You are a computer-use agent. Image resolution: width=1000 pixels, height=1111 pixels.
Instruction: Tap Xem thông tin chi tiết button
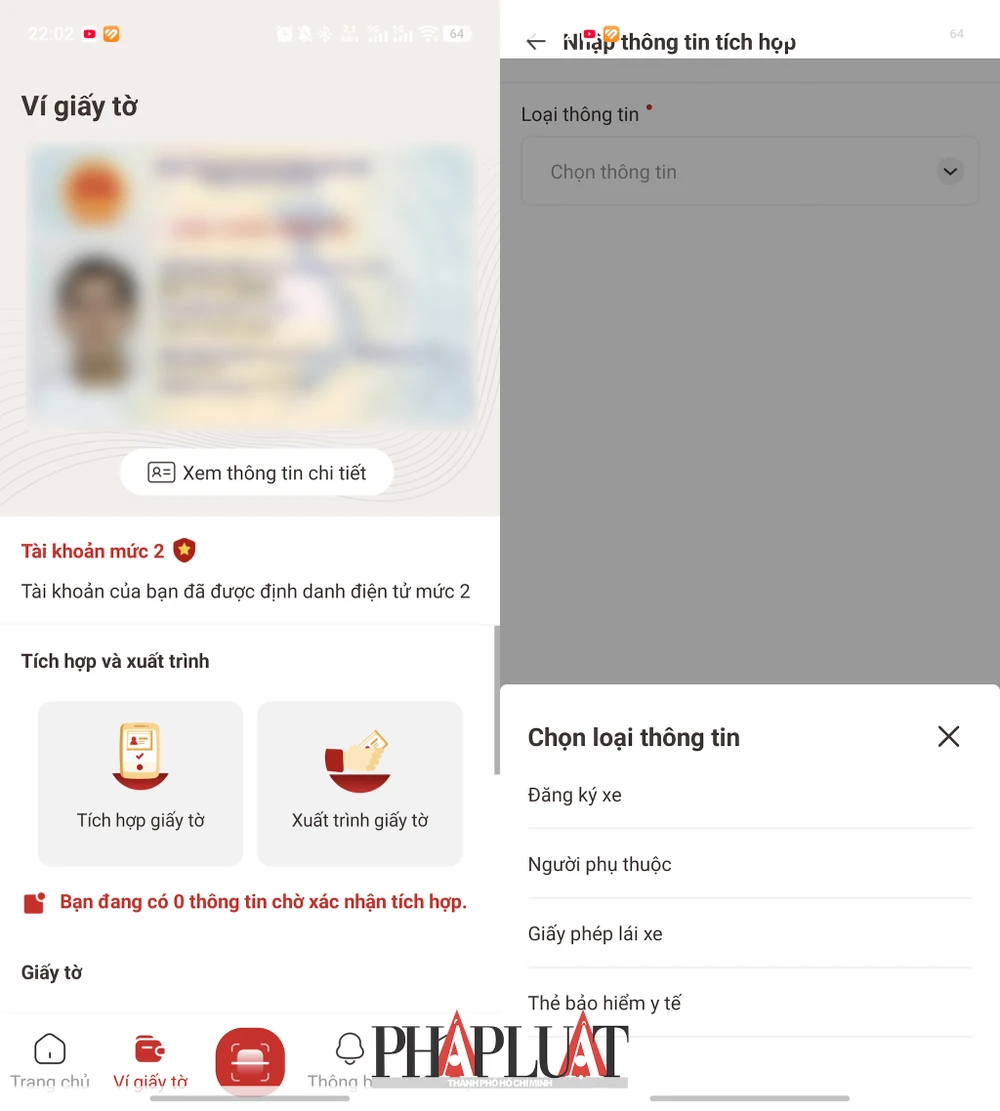pos(257,473)
